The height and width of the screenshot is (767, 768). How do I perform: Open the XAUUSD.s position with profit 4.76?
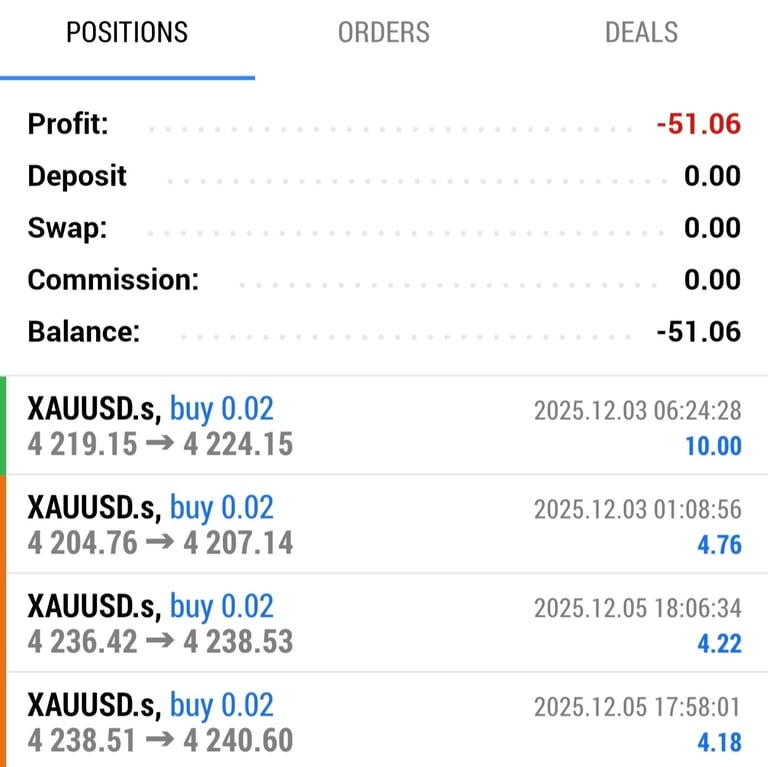pos(384,525)
